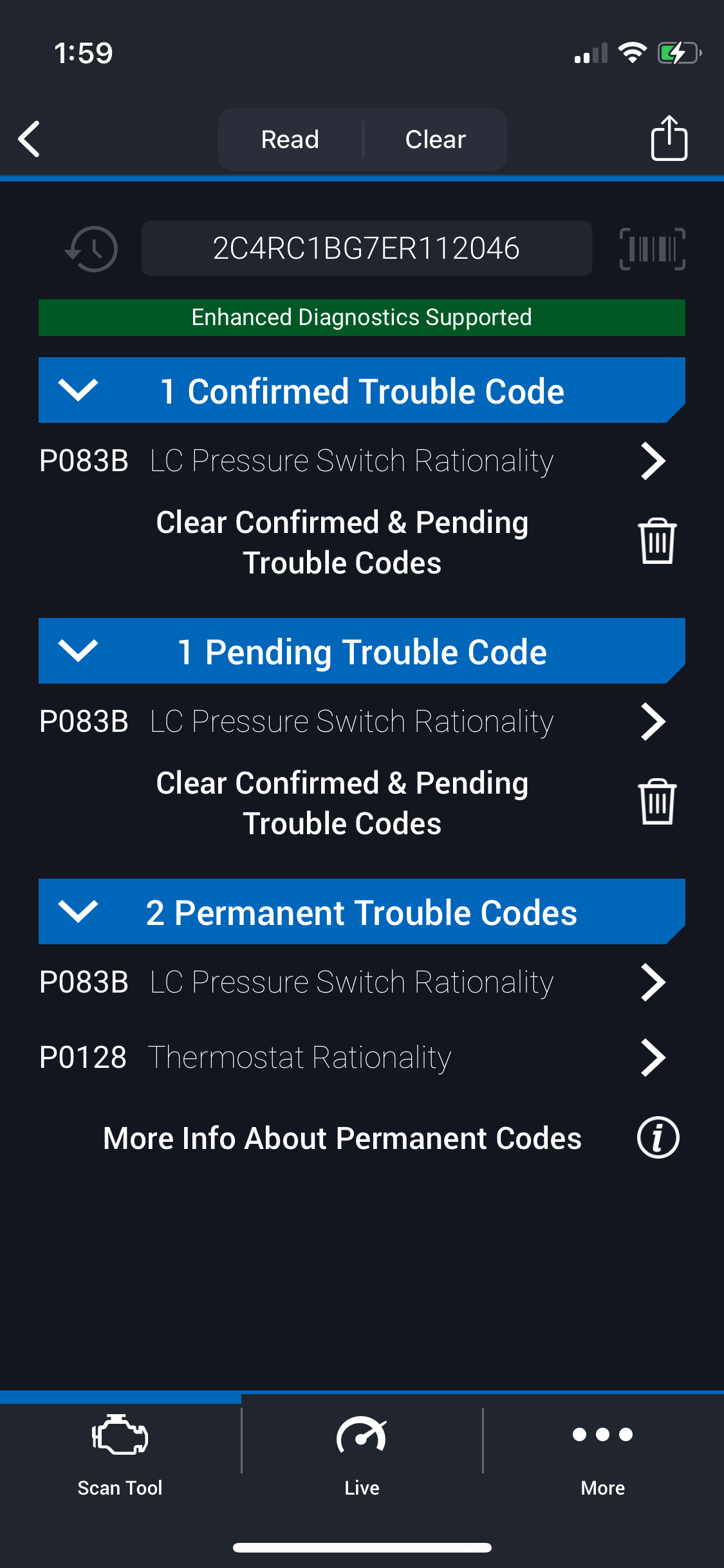The width and height of the screenshot is (724, 1568).
Task: Tap the VIN number field
Action: [x=366, y=248]
